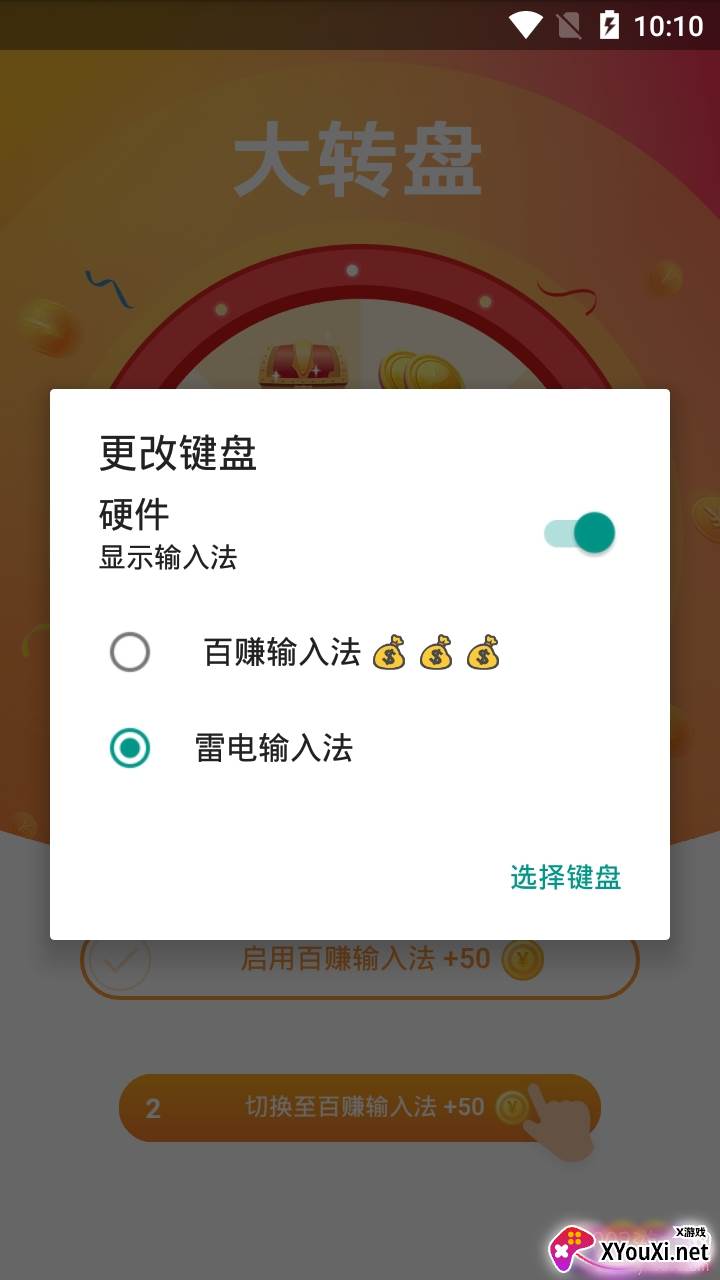This screenshot has width=720, height=1280.
Task: Open 选择键盘 settings
Action: pos(565,877)
